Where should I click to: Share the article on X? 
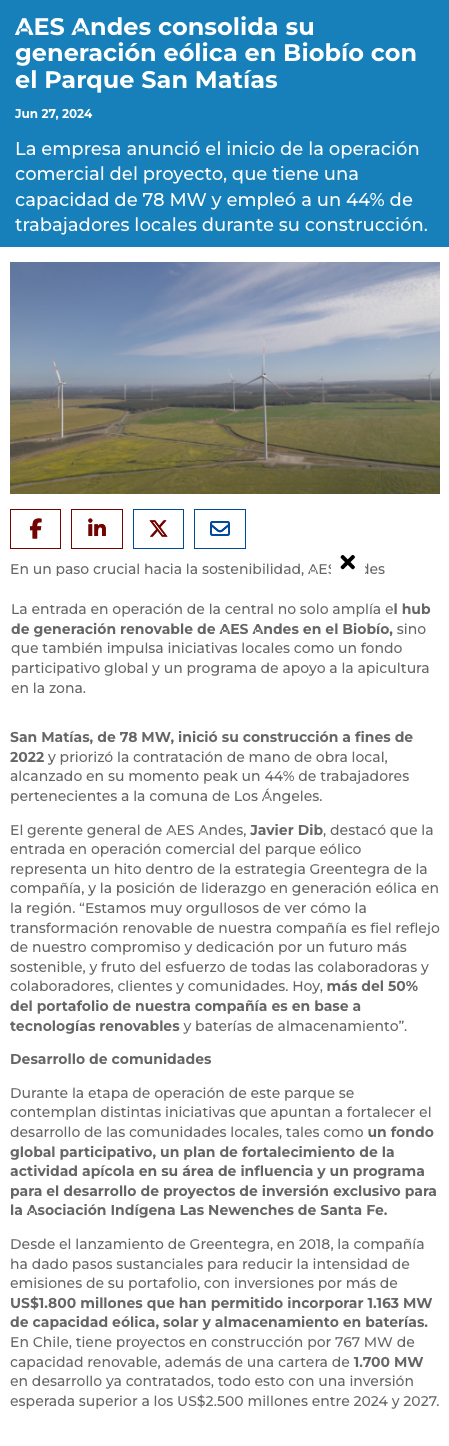point(158,528)
